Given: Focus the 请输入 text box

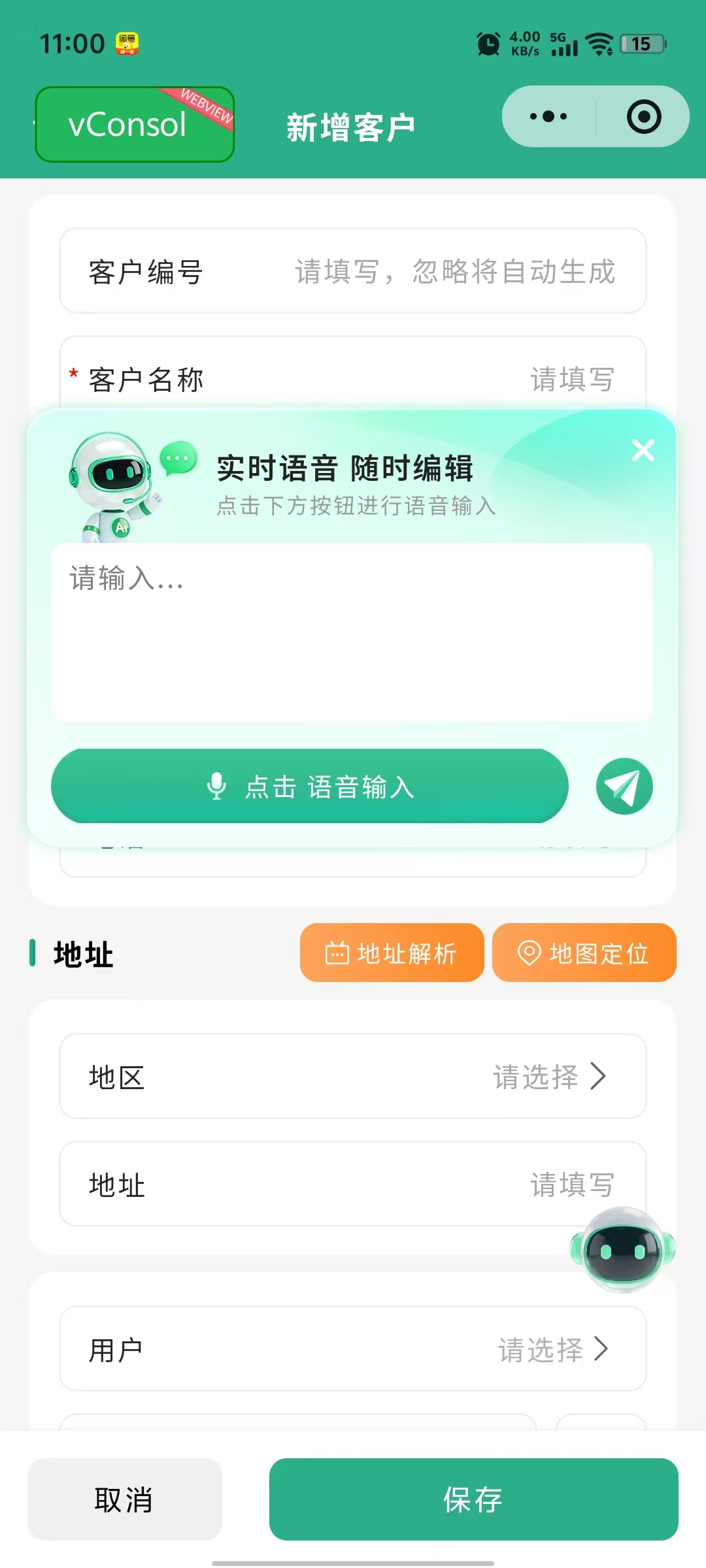Looking at the screenshot, I should coord(352,632).
